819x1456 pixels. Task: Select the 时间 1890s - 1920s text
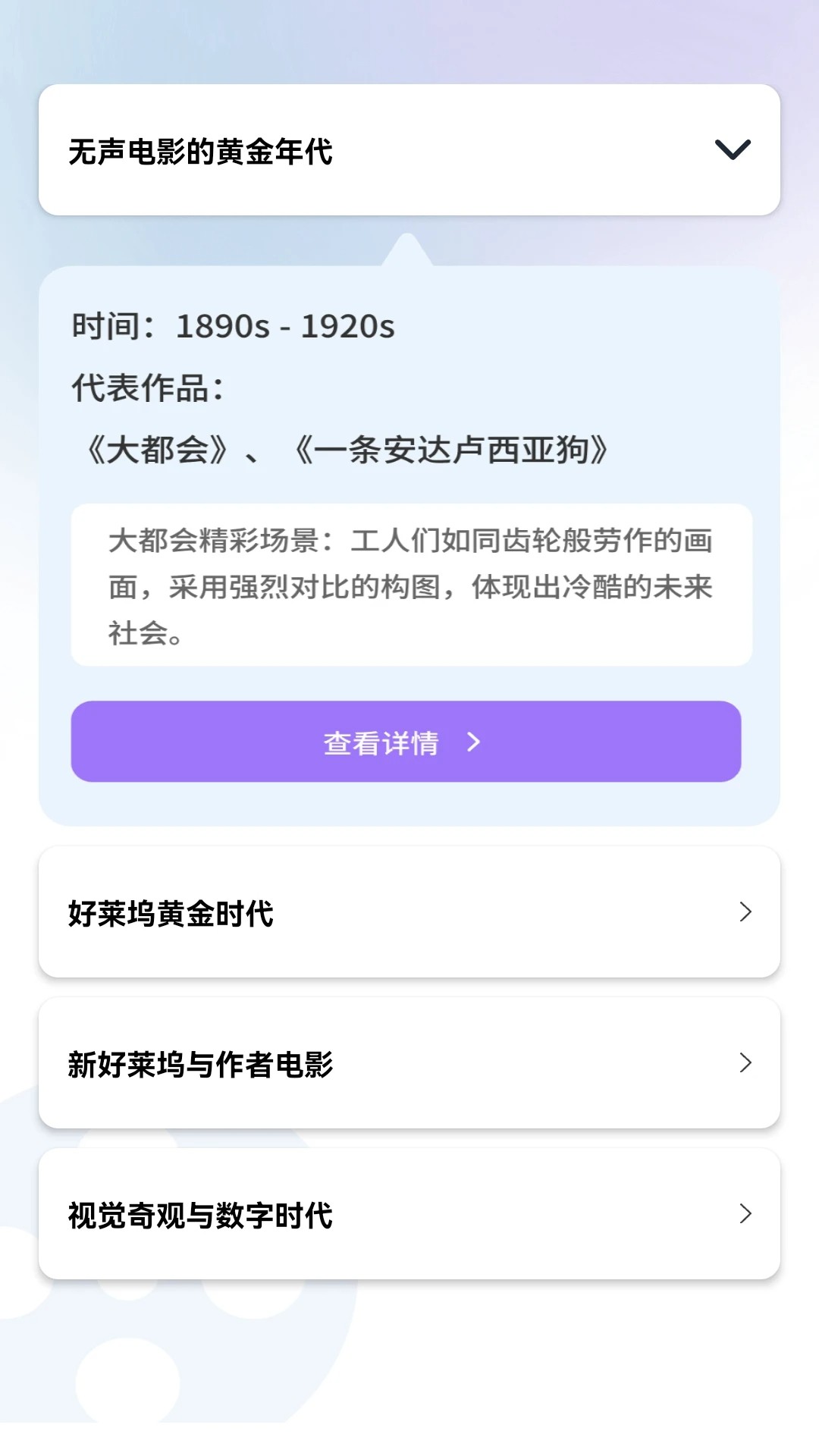click(x=231, y=327)
